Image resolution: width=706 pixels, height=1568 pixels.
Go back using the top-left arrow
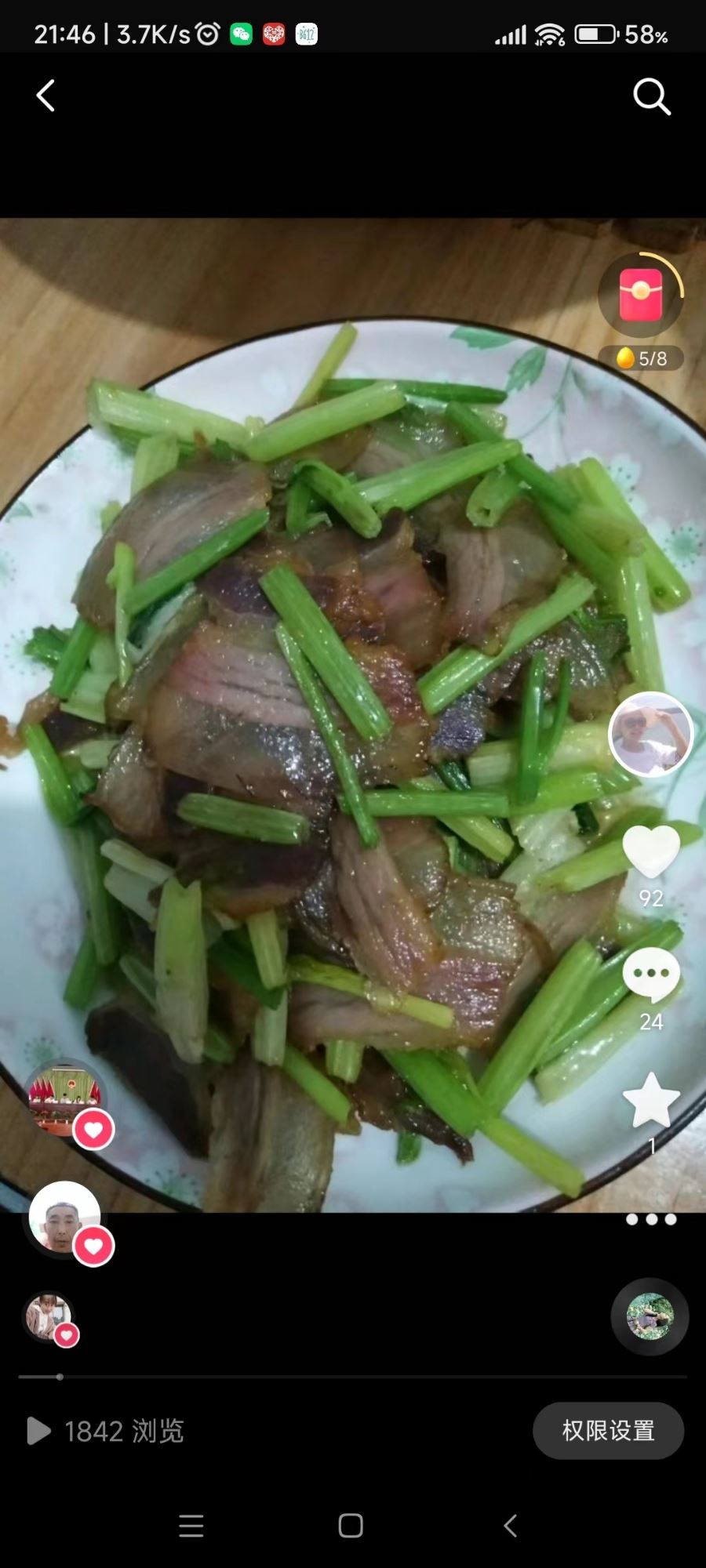(x=45, y=96)
